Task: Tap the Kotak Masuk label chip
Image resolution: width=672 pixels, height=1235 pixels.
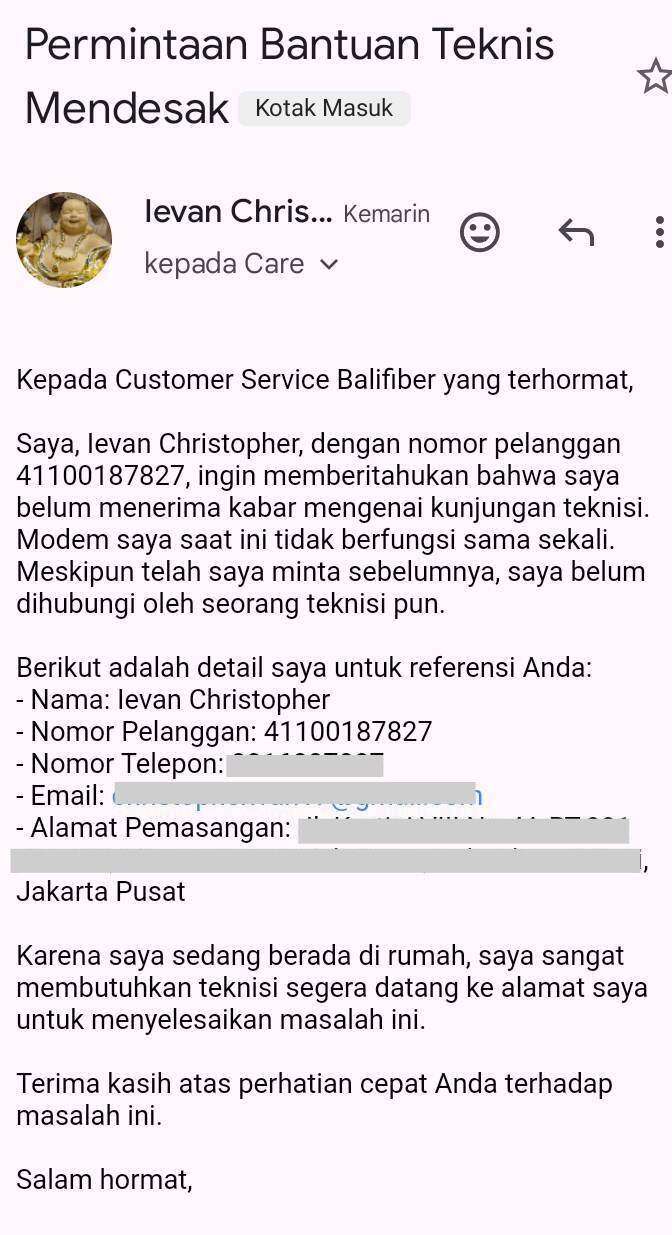Action: point(324,108)
